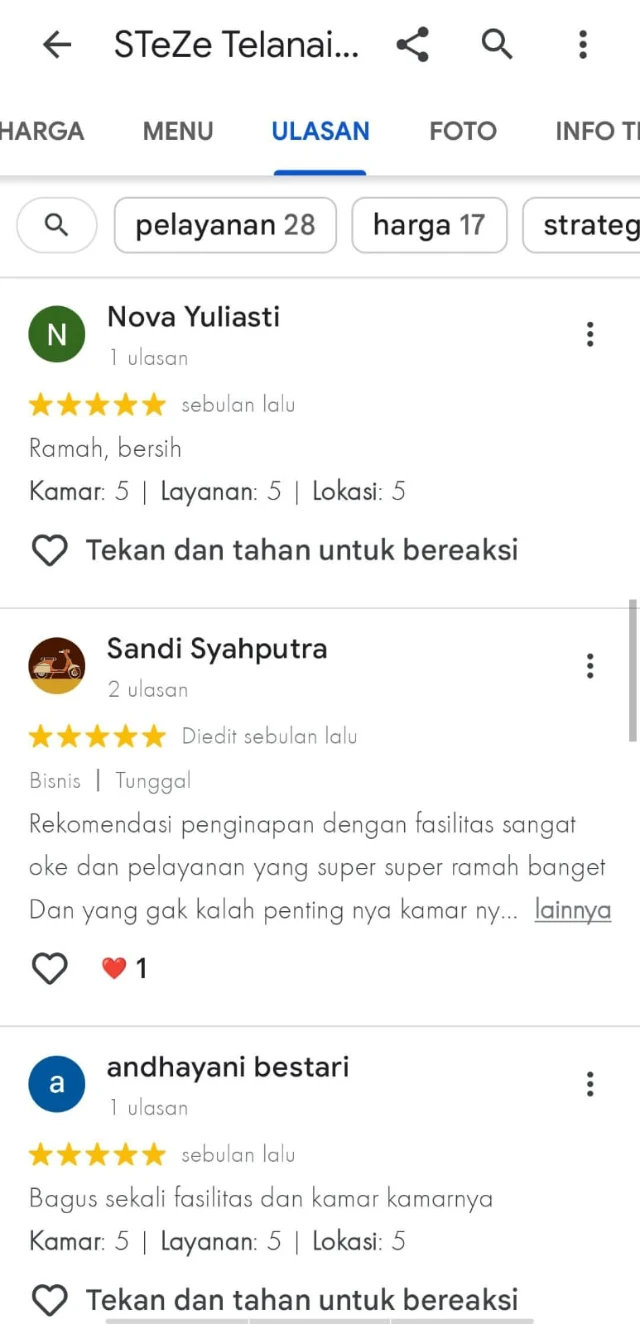
Task: Filter reviews by pelayanan 28
Action: tap(225, 225)
